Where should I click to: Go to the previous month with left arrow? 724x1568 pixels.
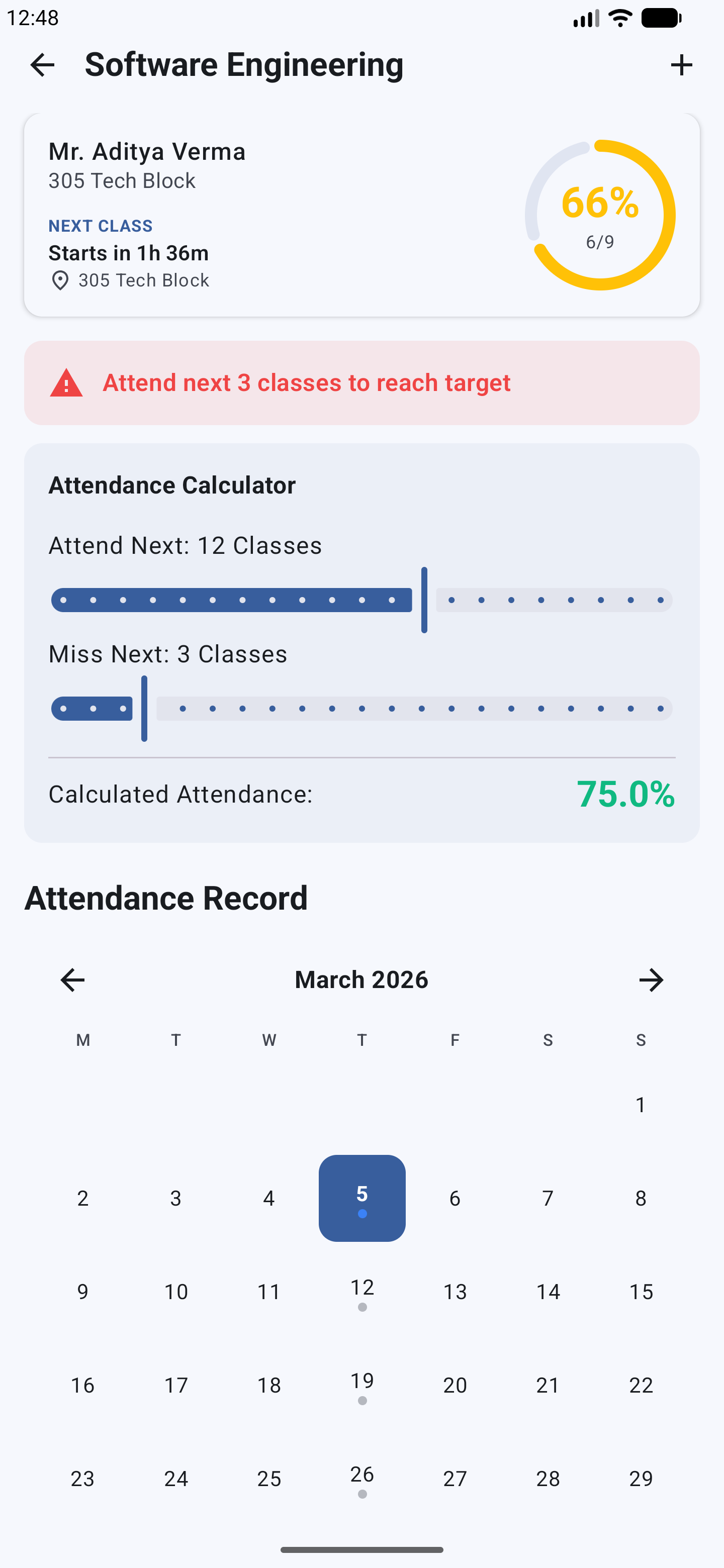click(71, 979)
